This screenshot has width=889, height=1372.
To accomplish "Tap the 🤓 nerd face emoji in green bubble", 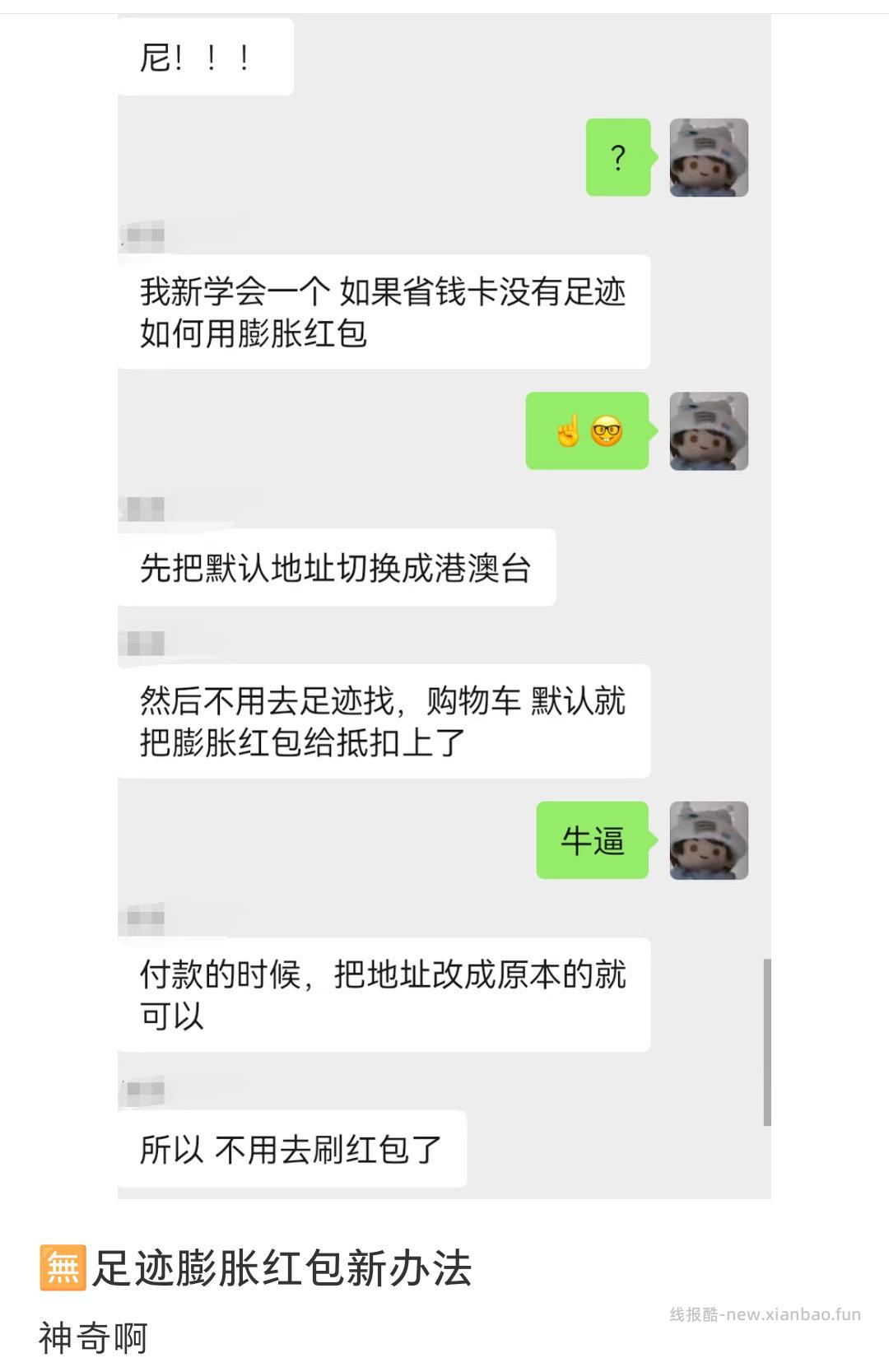I will pos(606,430).
